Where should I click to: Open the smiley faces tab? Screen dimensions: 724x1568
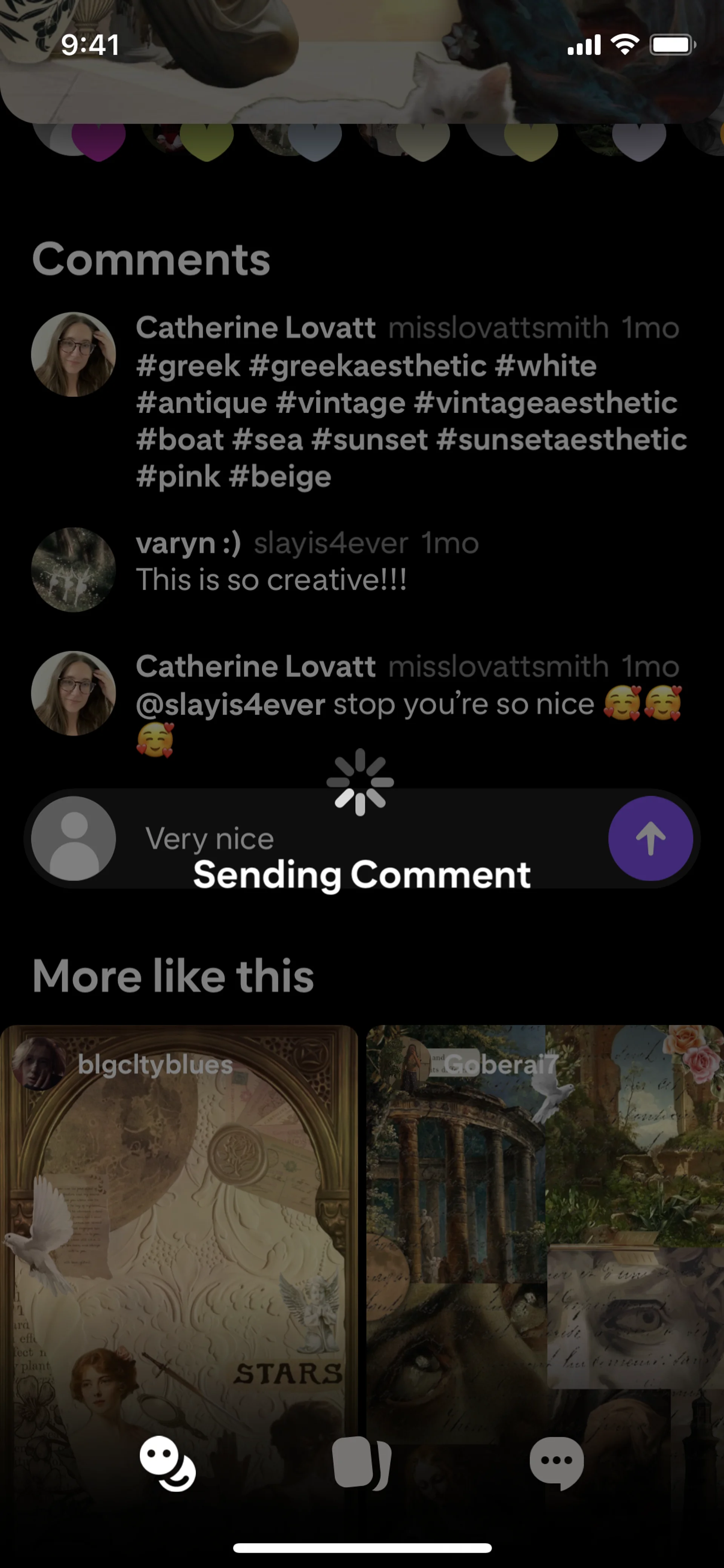167,1463
